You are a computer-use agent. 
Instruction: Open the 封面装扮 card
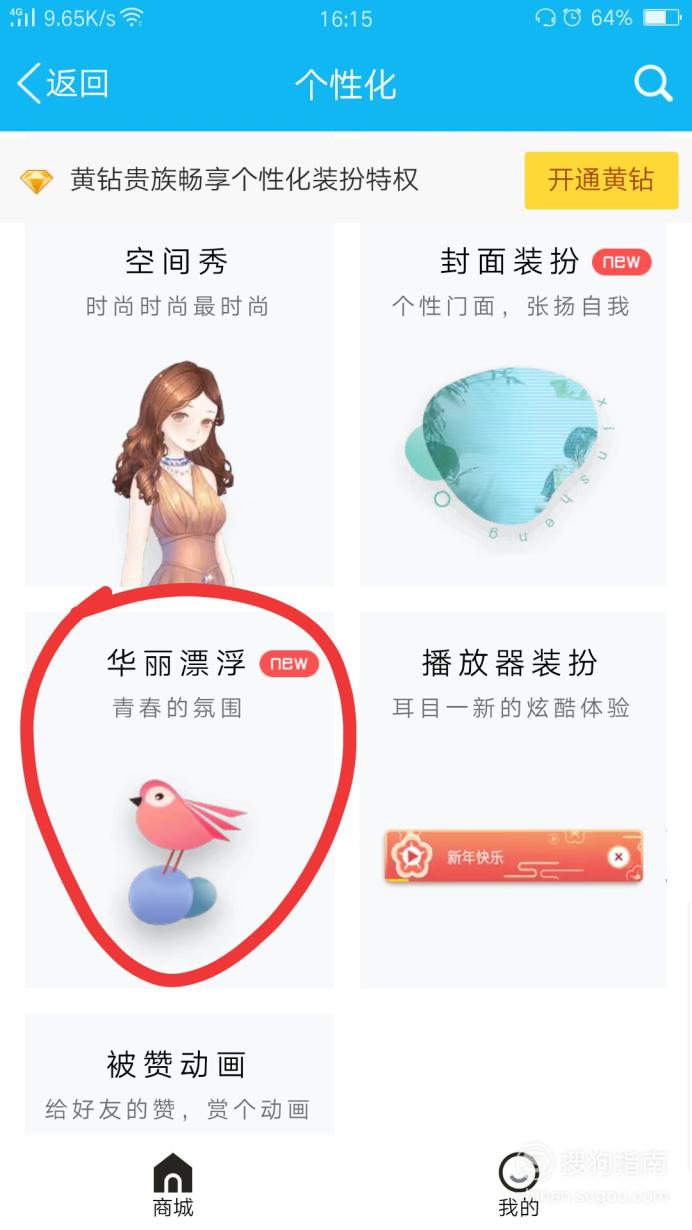[x=513, y=405]
